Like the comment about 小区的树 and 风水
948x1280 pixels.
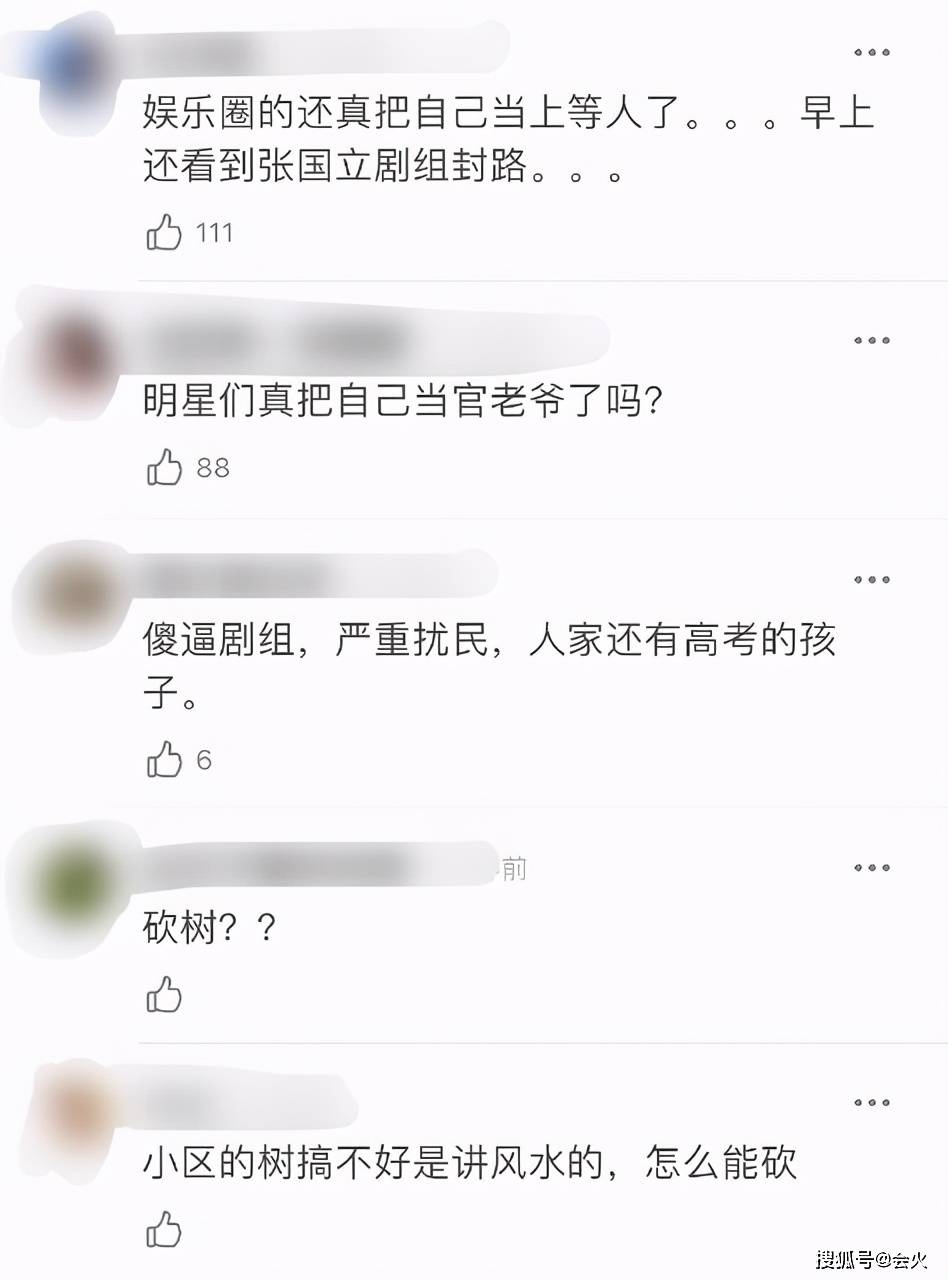(165, 1229)
